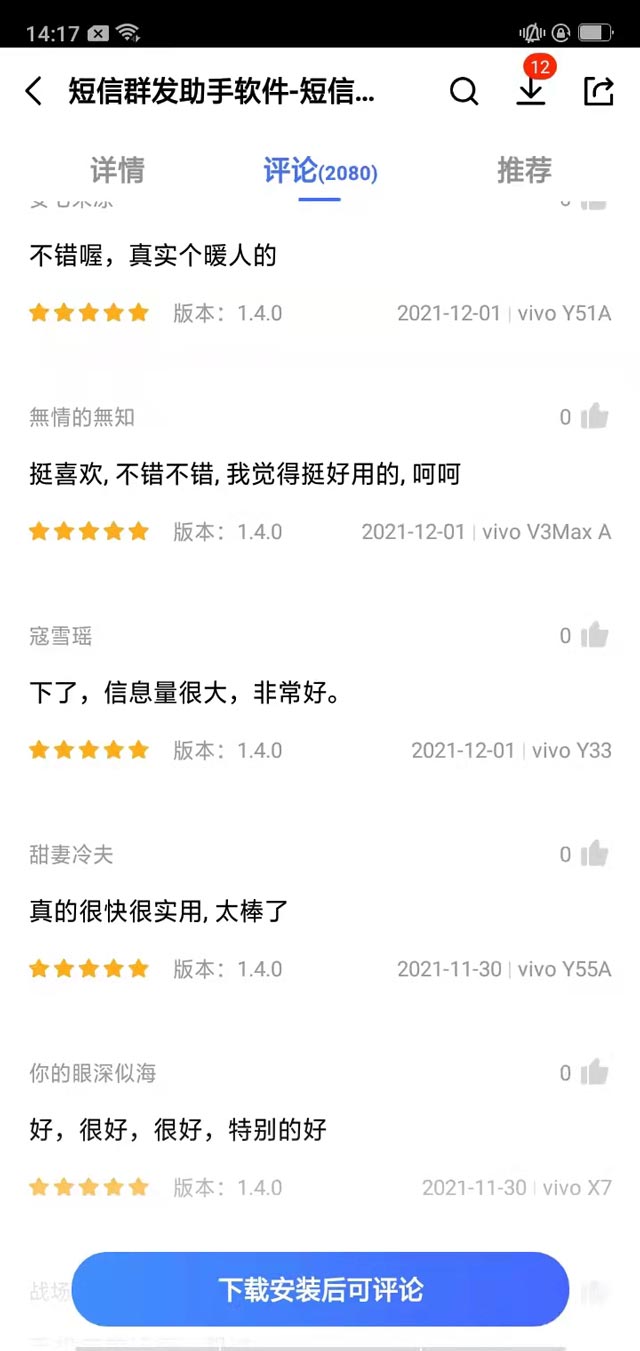Select the 评论 tab

click(319, 171)
